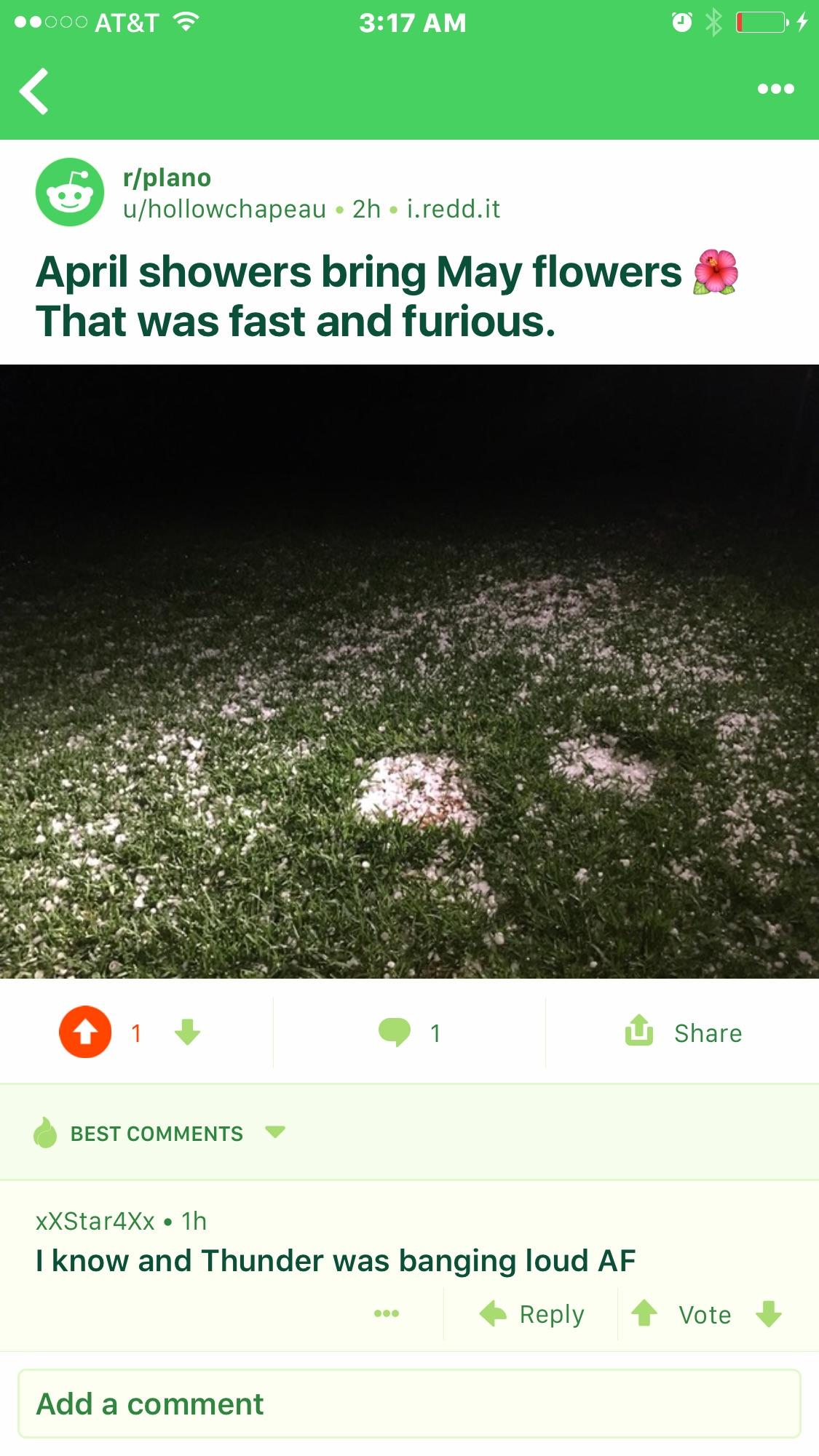819x1456 pixels.
Task: Reply to xXStar4Xx's comment
Action: pos(532,1314)
